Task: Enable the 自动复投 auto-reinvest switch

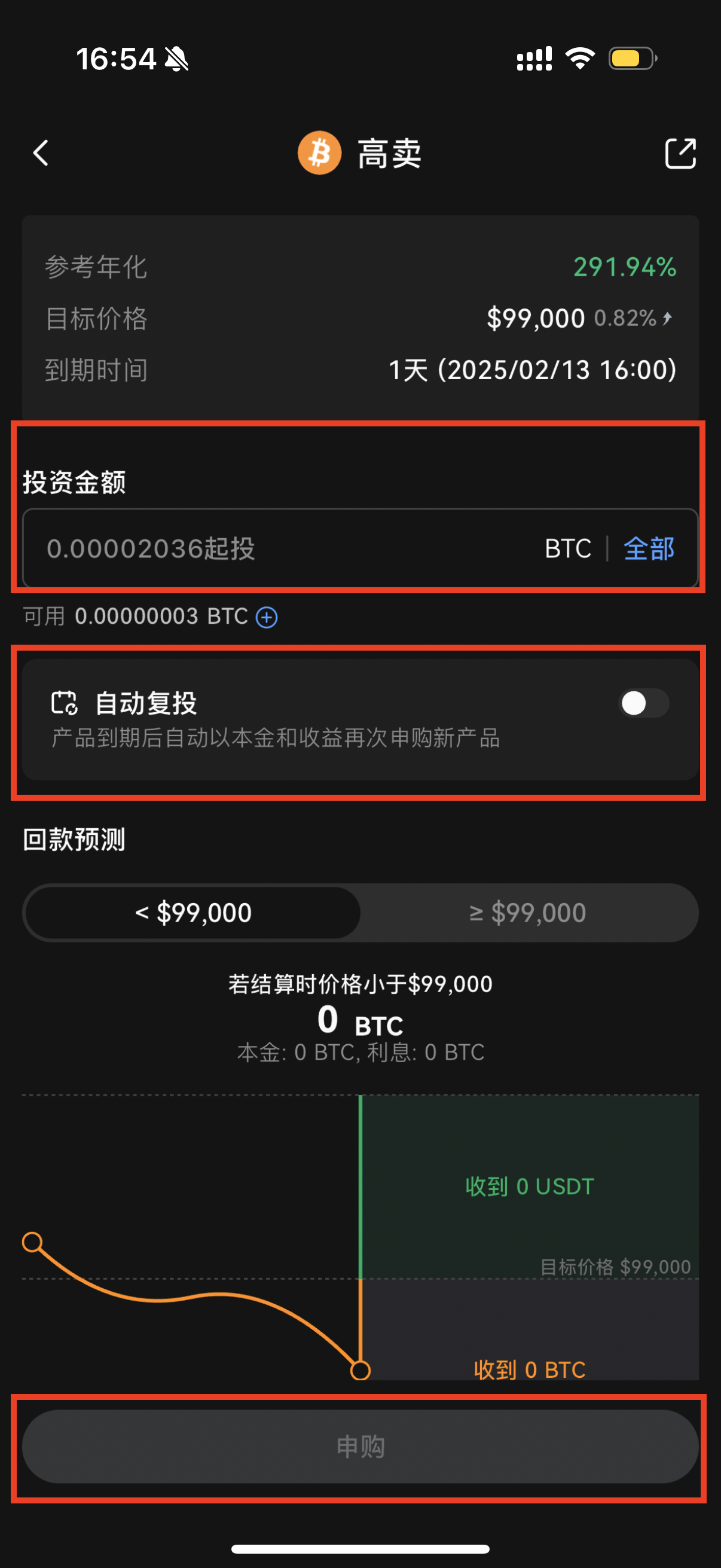Action: pyautogui.click(x=643, y=704)
